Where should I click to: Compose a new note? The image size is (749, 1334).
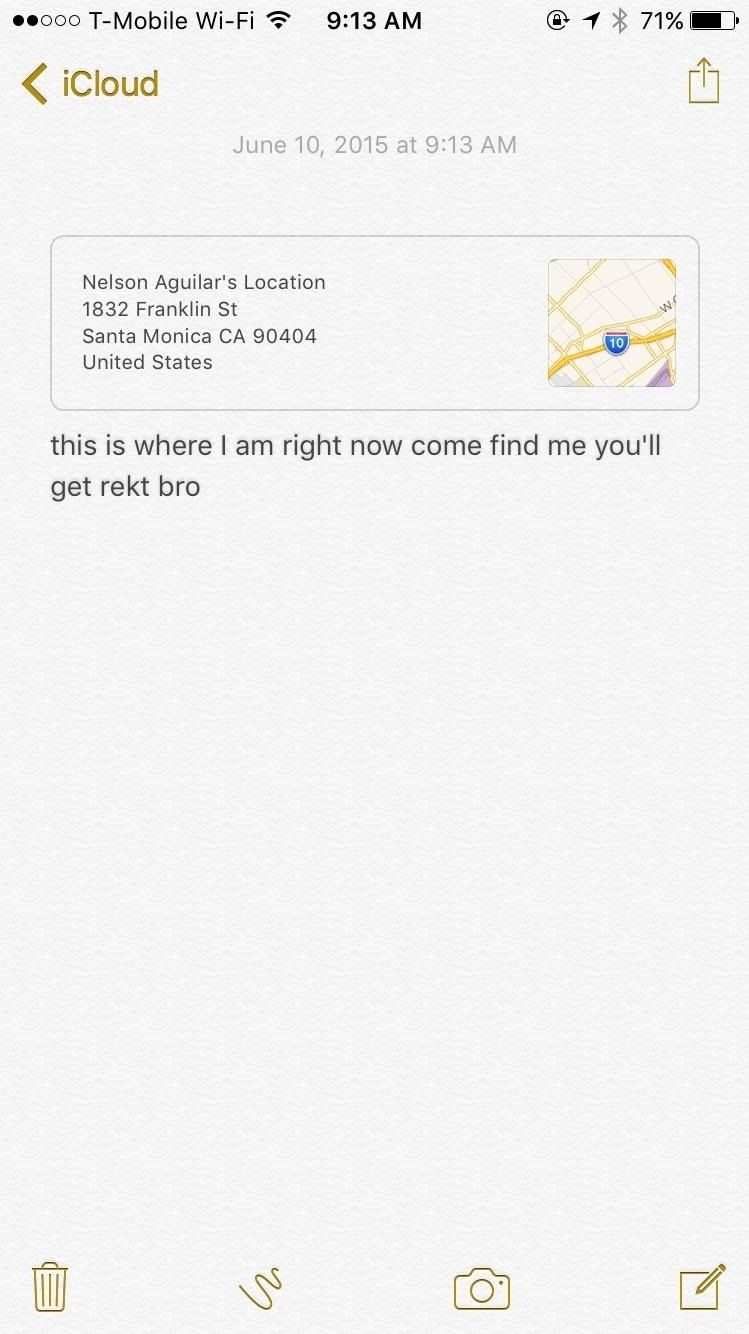pos(705,1289)
